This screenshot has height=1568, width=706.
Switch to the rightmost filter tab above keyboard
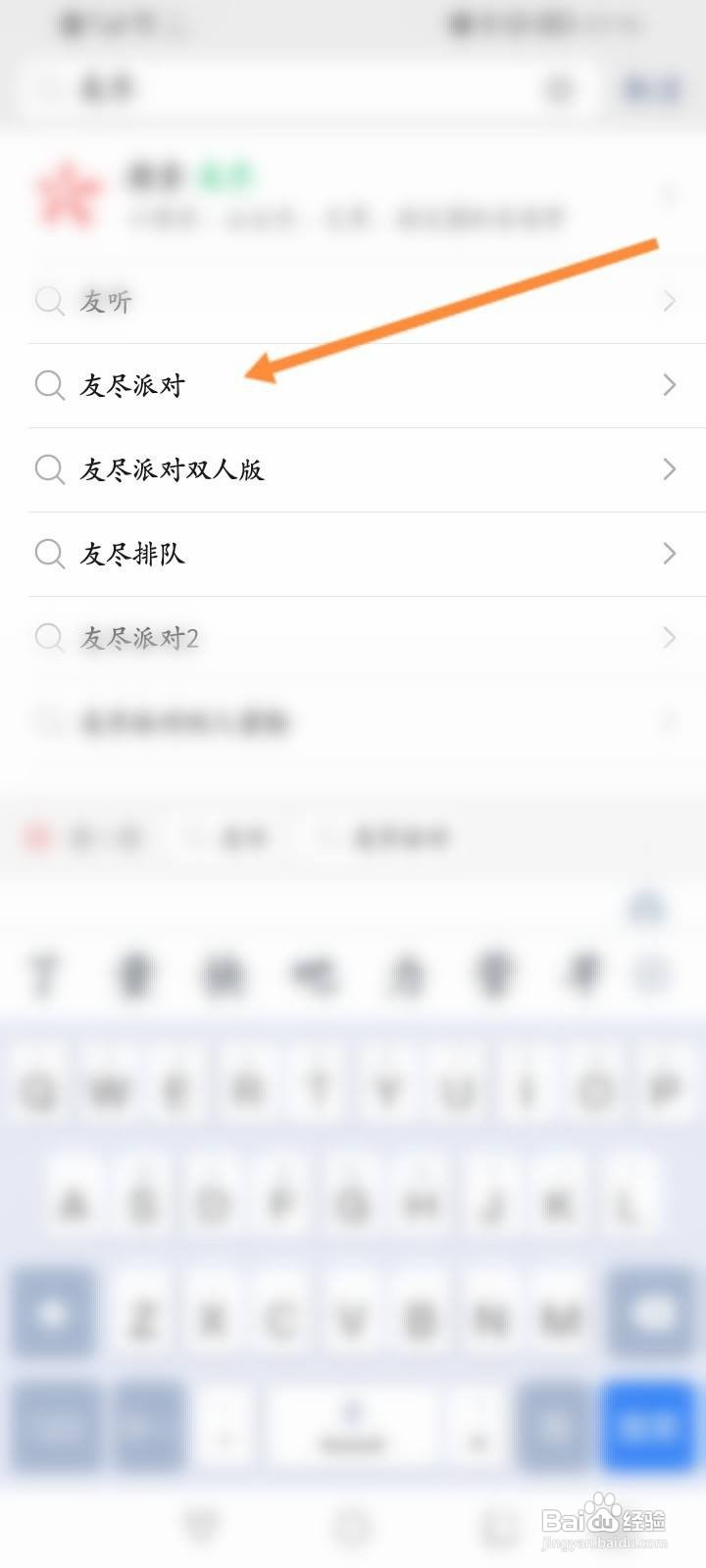pyautogui.click(x=390, y=838)
